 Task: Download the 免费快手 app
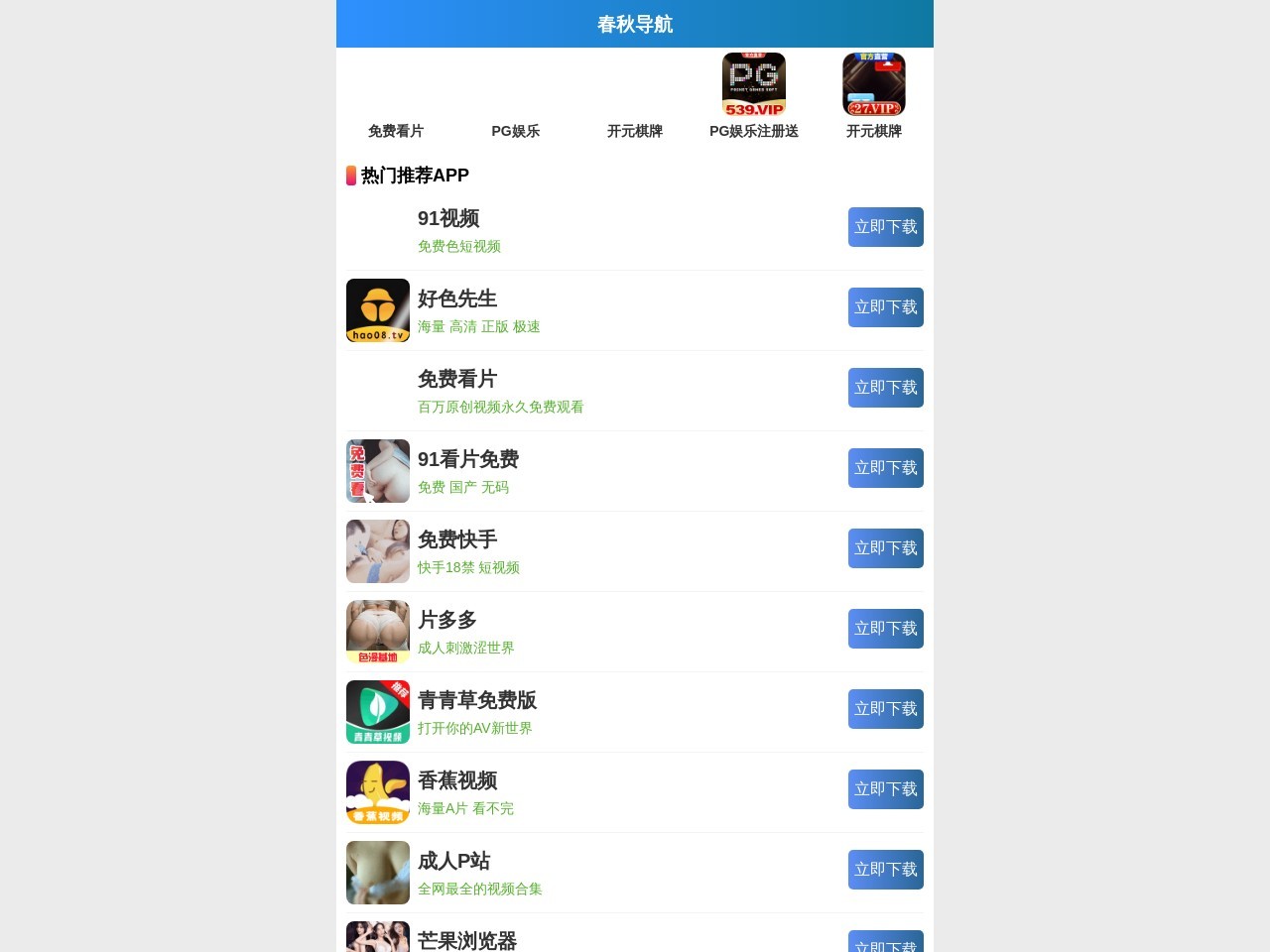pos(885,548)
